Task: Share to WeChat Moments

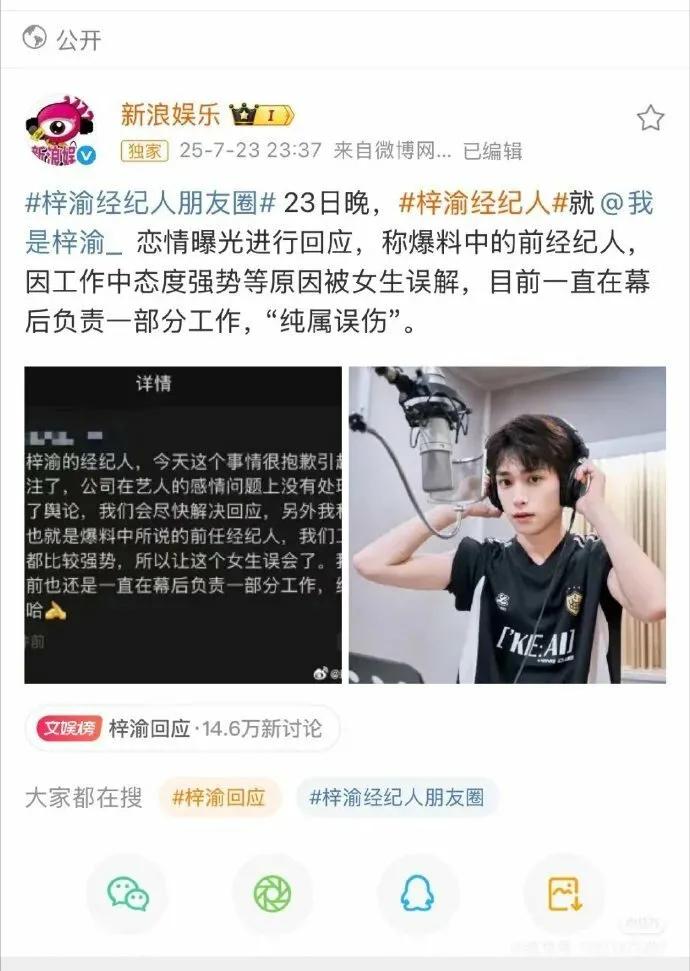Action: point(273,892)
